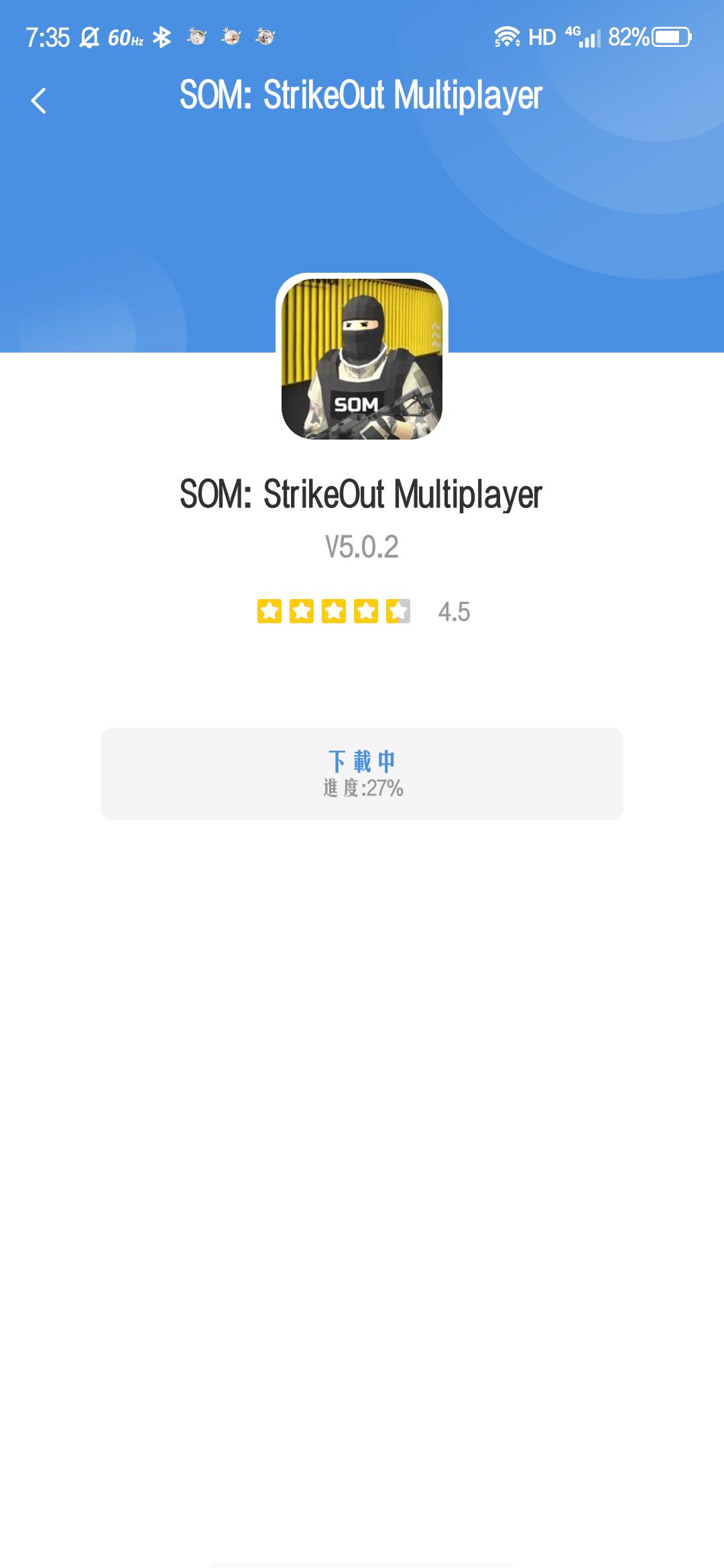Viewport: 724px width, 1568px height.
Task: Go back using the top-left arrow
Action: (39, 101)
